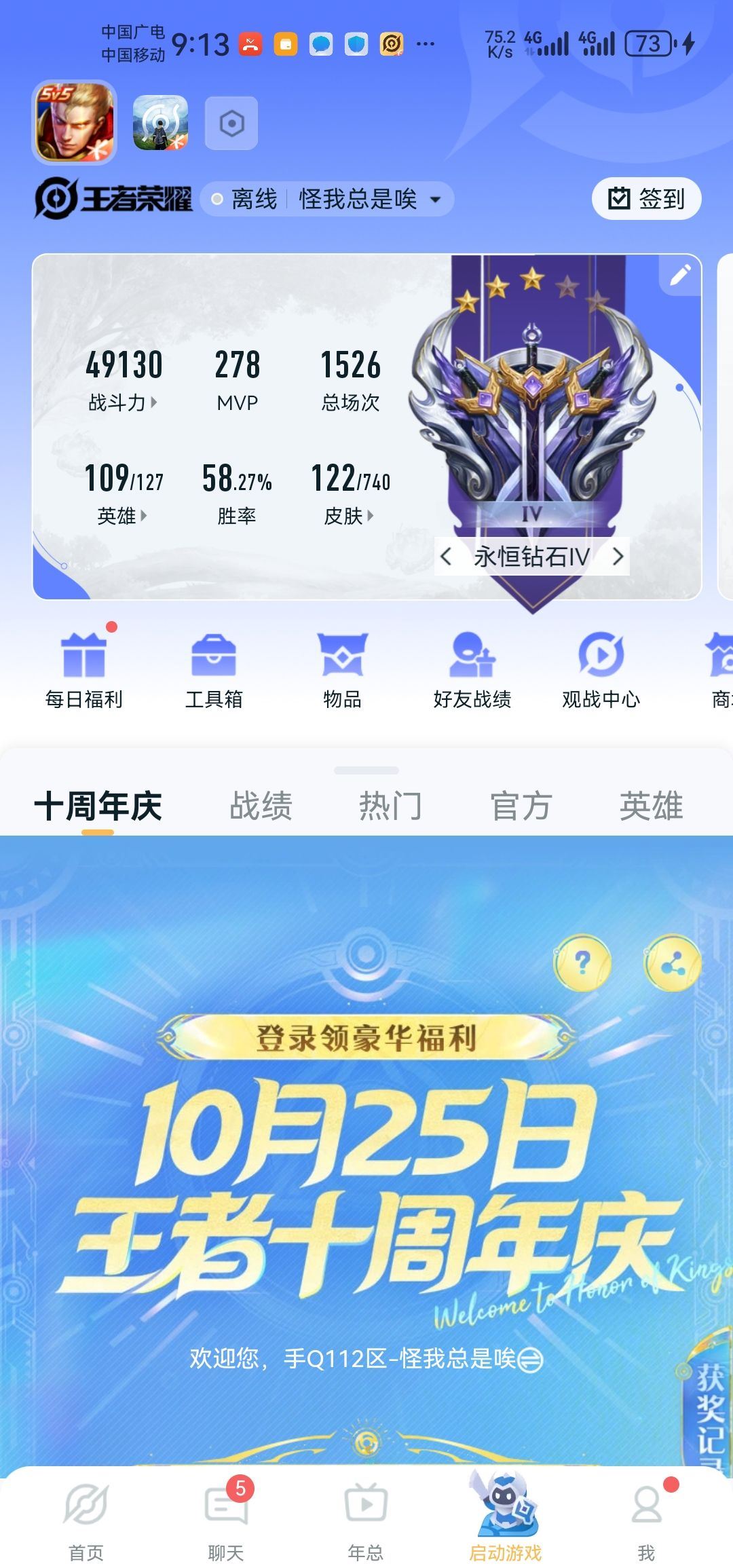
Task: Switch to the 战绩 tab
Action: click(x=261, y=806)
